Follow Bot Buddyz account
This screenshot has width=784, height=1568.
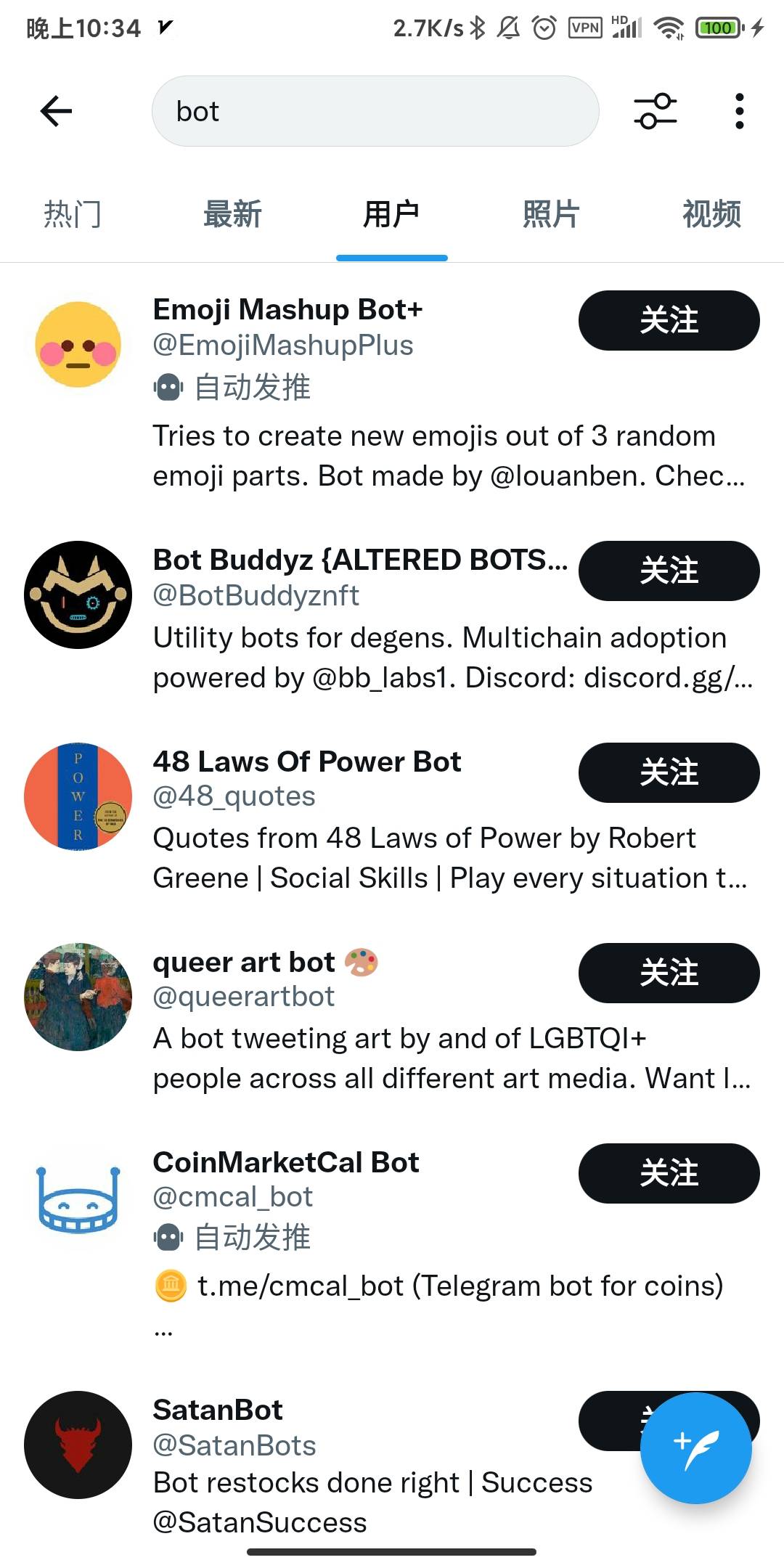669,571
